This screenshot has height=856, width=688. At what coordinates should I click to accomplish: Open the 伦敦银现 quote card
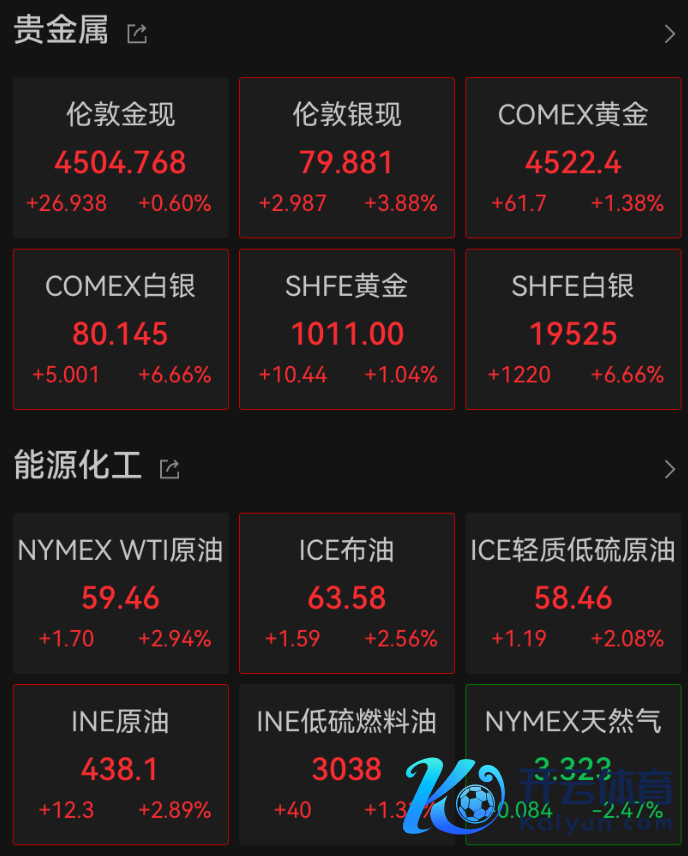click(347, 158)
